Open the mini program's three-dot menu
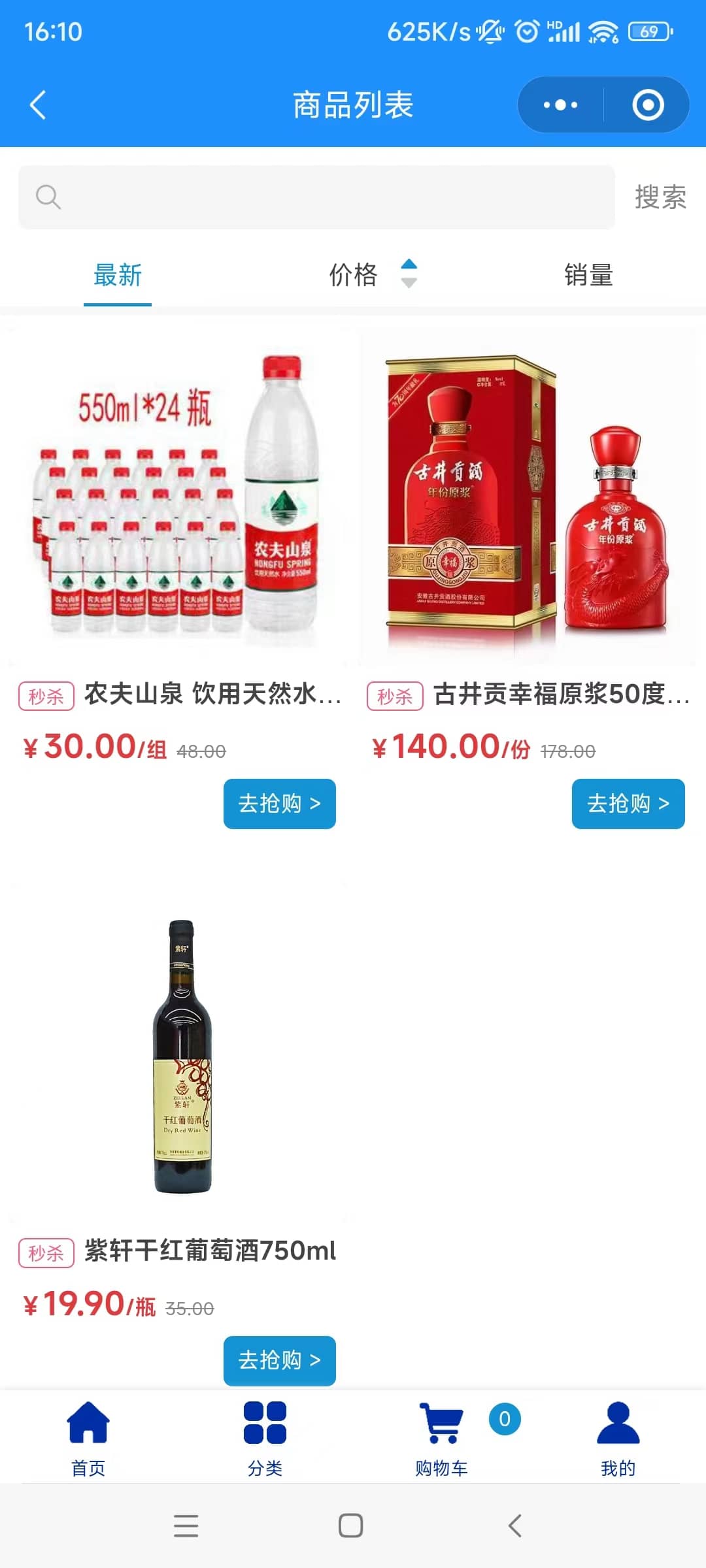This screenshot has height=1568, width=706. (560, 105)
